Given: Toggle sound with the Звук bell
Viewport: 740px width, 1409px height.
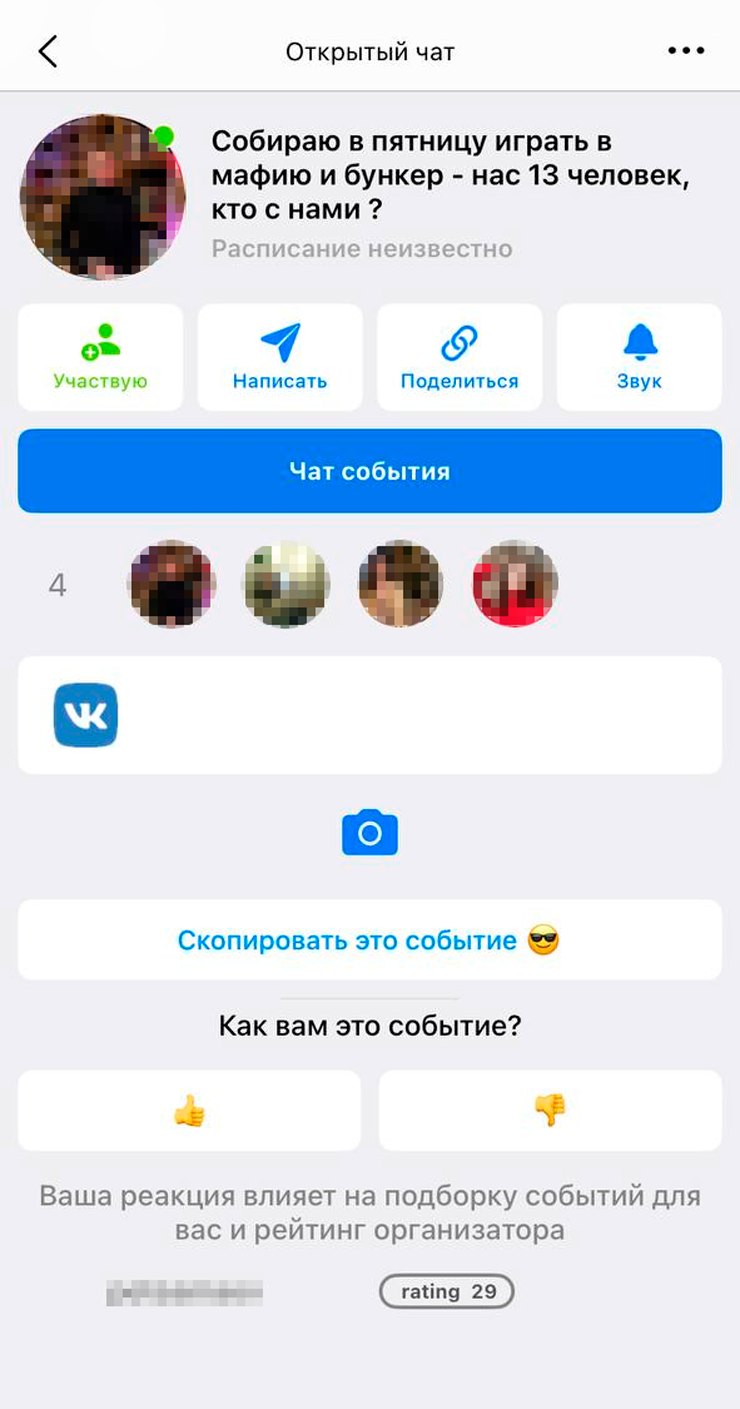Looking at the screenshot, I should 639,357.
